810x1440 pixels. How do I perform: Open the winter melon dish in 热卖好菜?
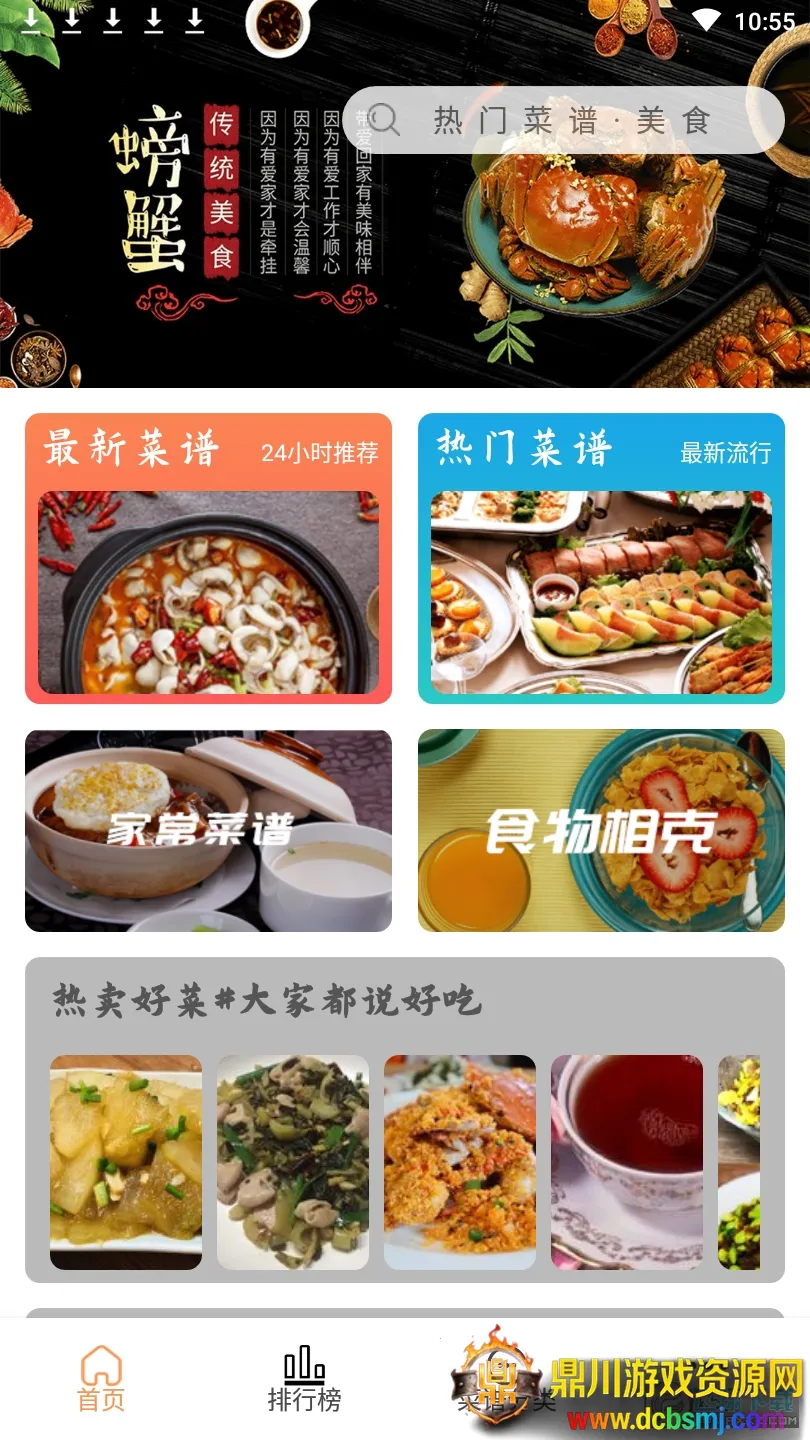tap(126, 1162)
